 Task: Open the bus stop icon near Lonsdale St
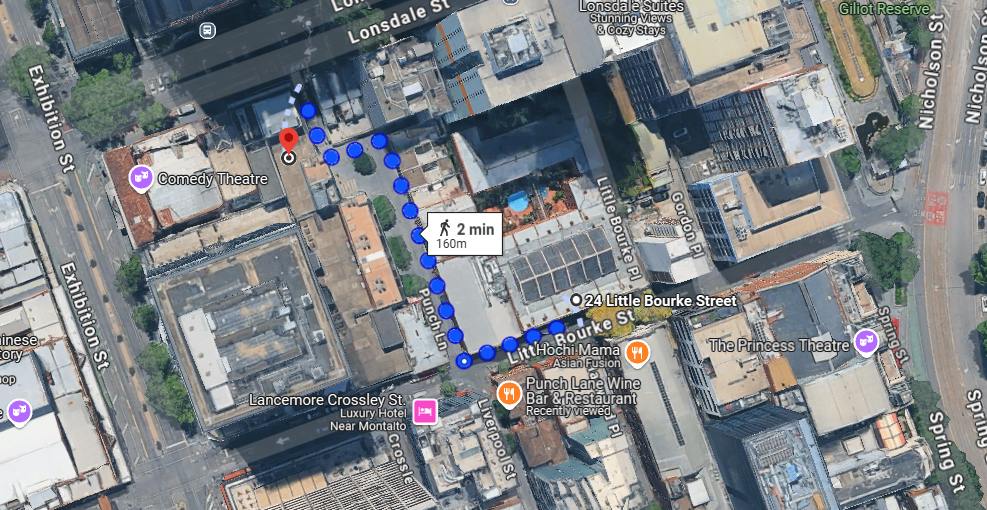point(208,30)
